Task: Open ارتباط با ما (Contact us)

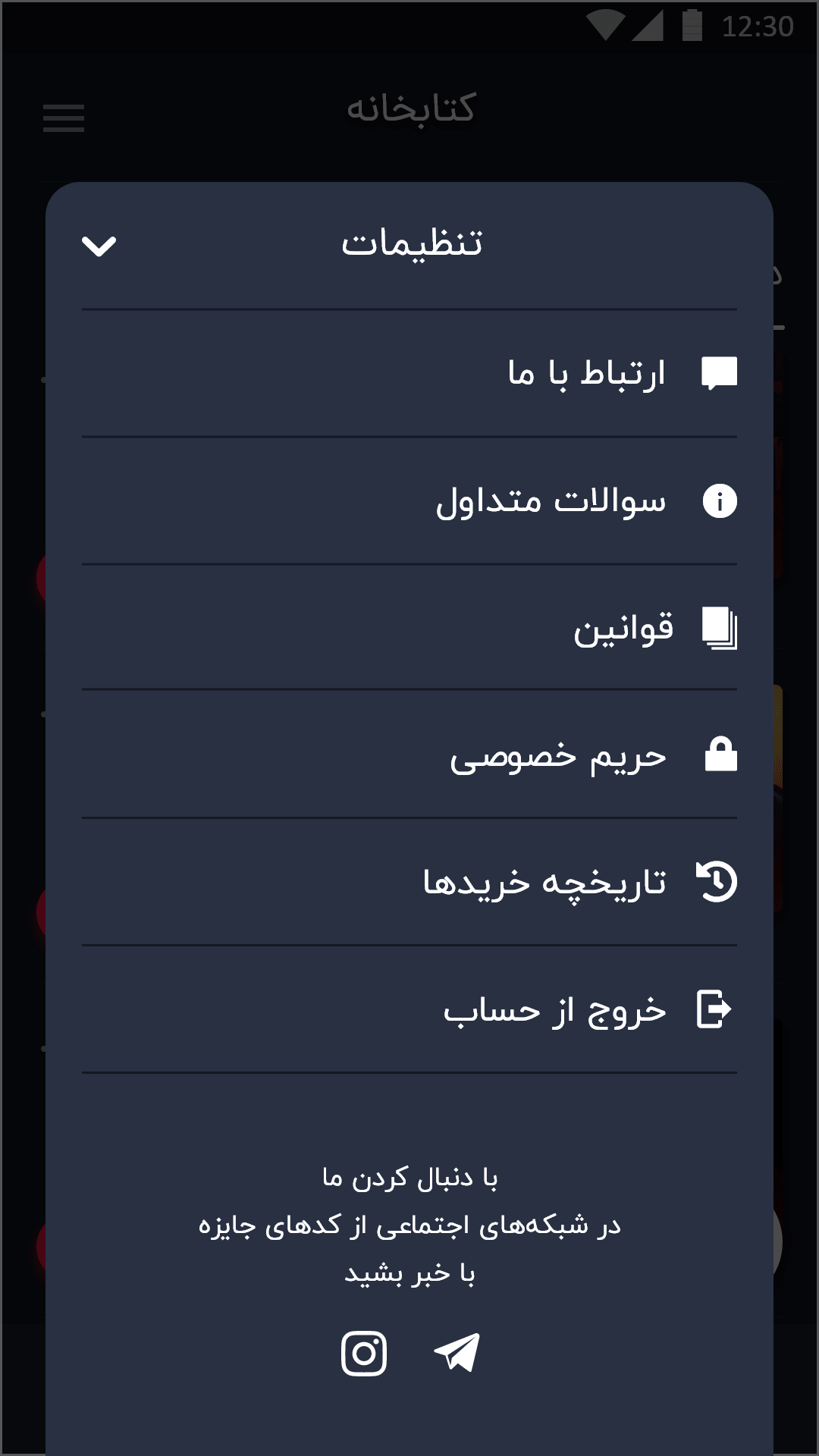Action: [409, 373]
